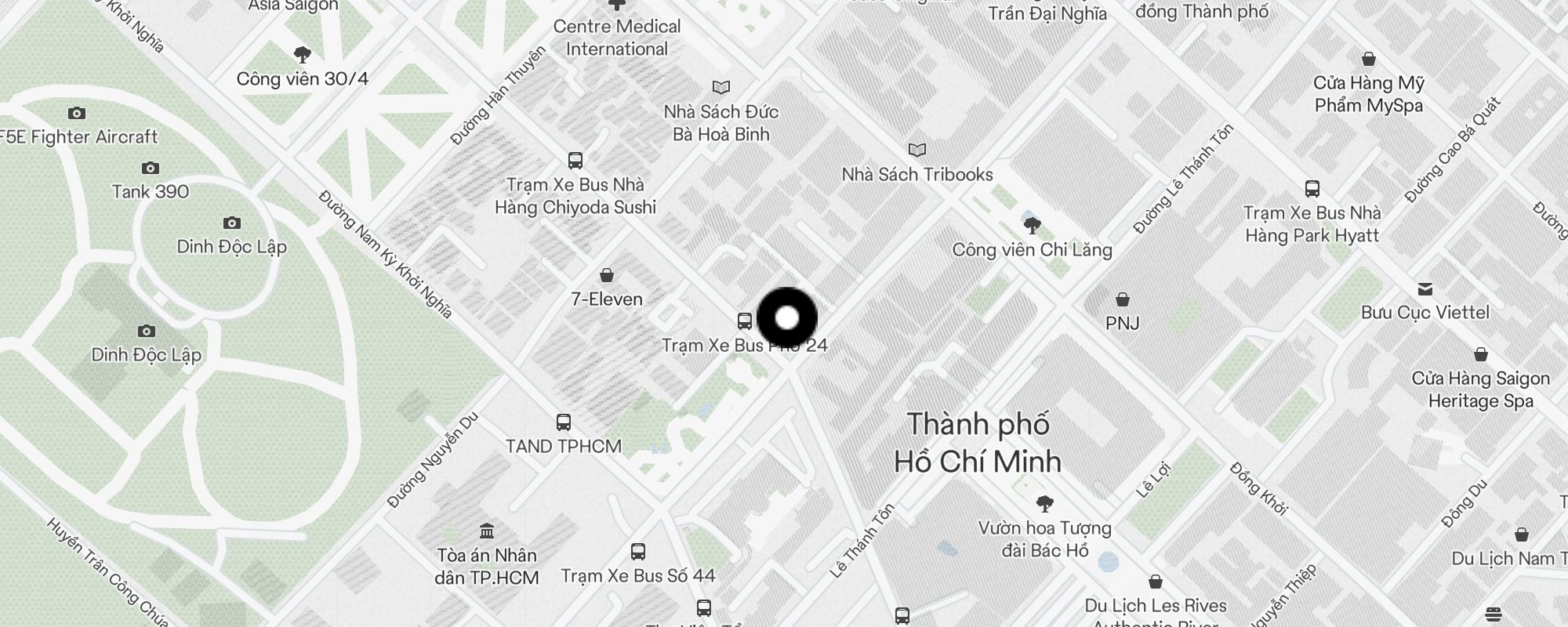Viewport: 1568px width, 627px height.
Task: Select the Trạm Xe Bus Phở 24 stop
Action: pos(744,321)
